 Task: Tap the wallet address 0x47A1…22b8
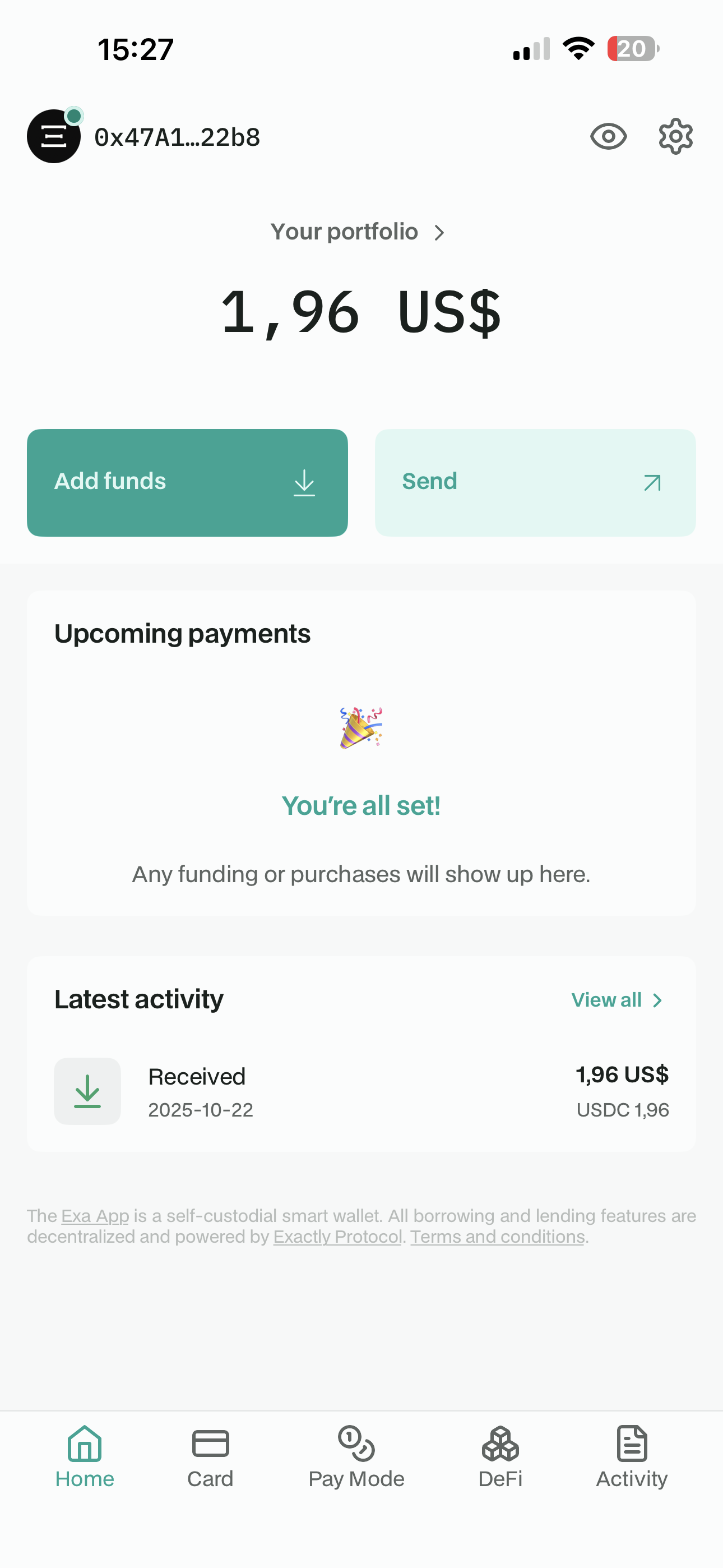pos(177,137)
